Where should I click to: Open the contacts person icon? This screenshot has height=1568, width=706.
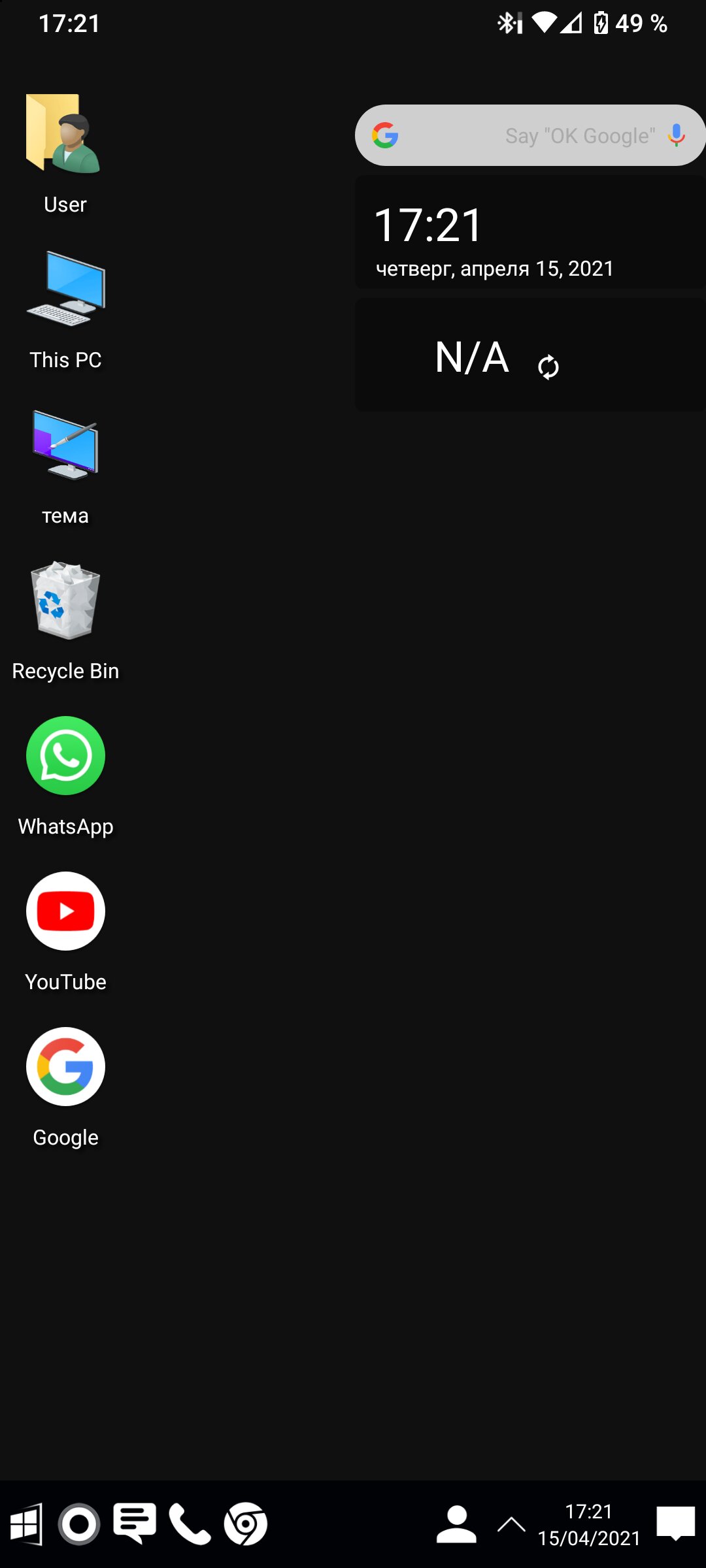pos(456,1524)
